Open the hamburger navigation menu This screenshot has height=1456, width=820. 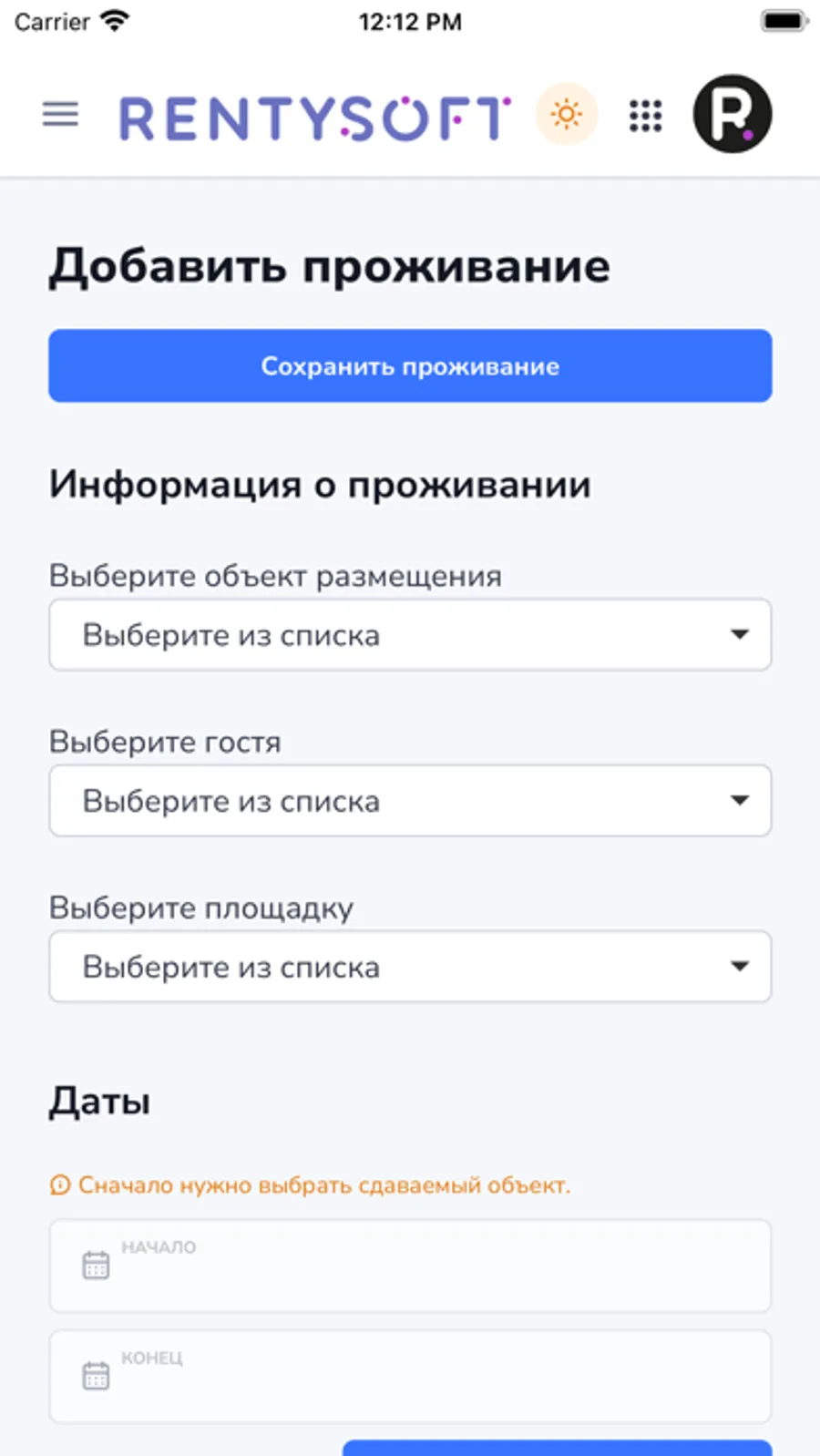click(60, 115)
